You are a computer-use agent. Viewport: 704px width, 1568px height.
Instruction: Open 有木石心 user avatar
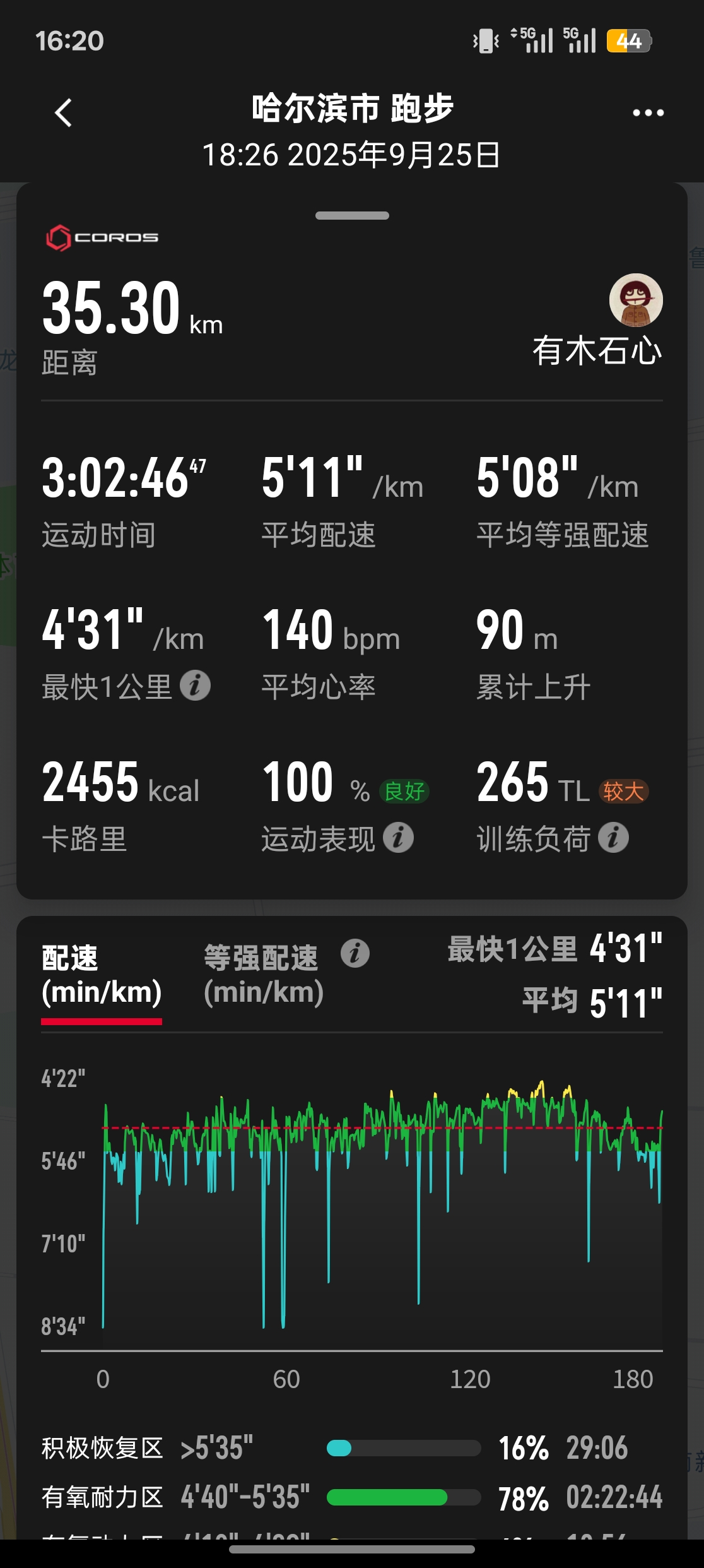point(635,300)
